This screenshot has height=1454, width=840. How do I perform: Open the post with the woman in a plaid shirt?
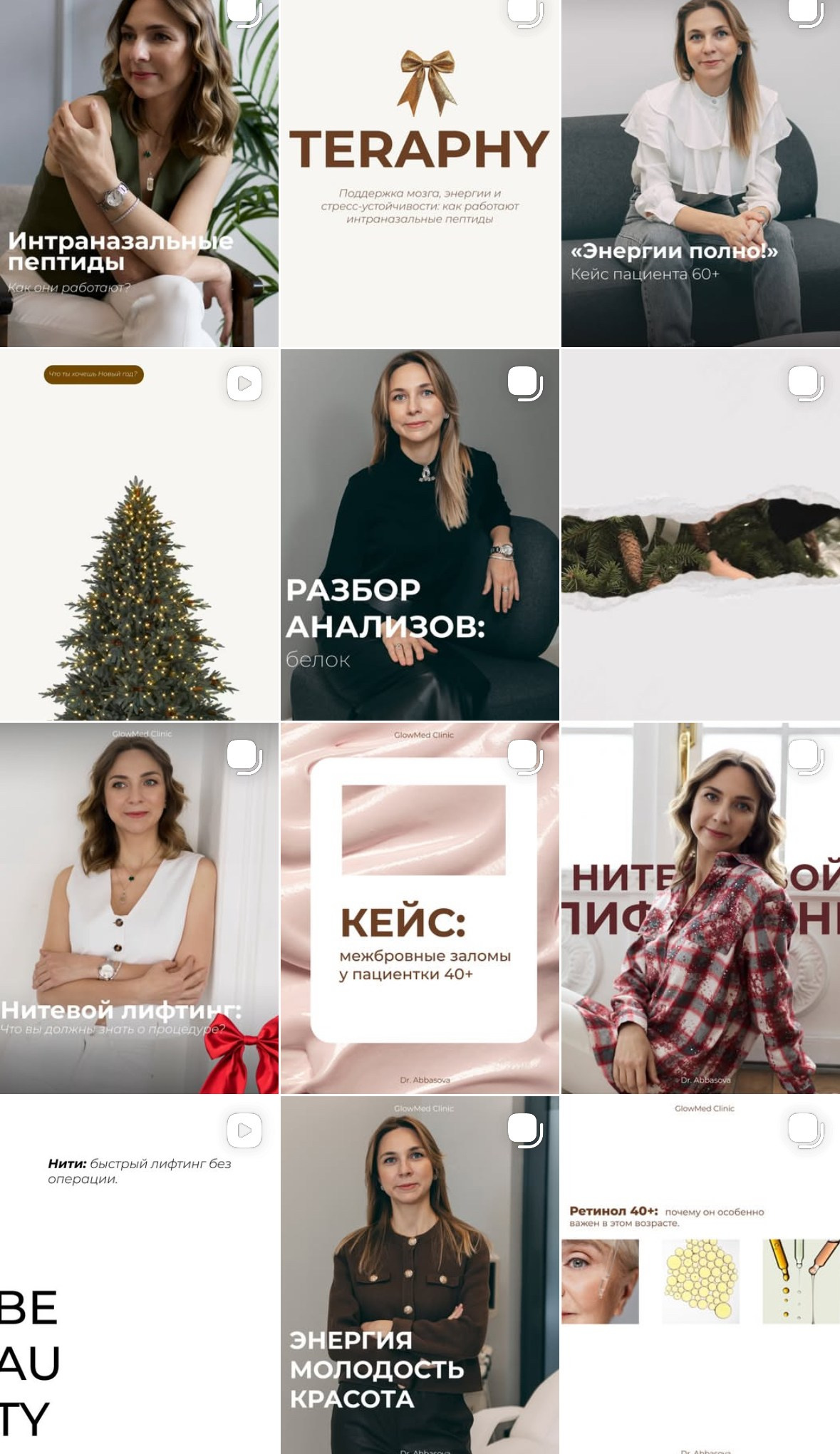(x=700, y=908)
